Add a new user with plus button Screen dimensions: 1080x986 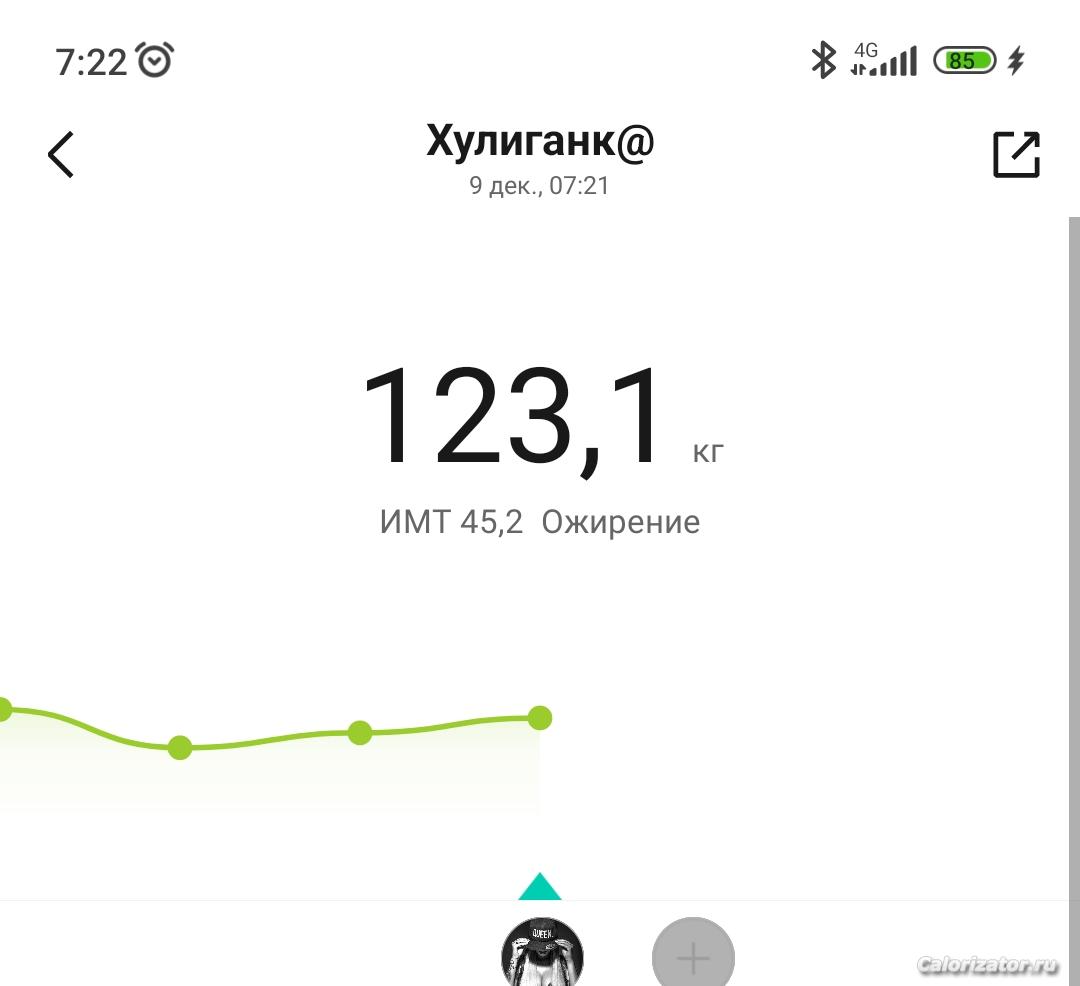point(693,958)
